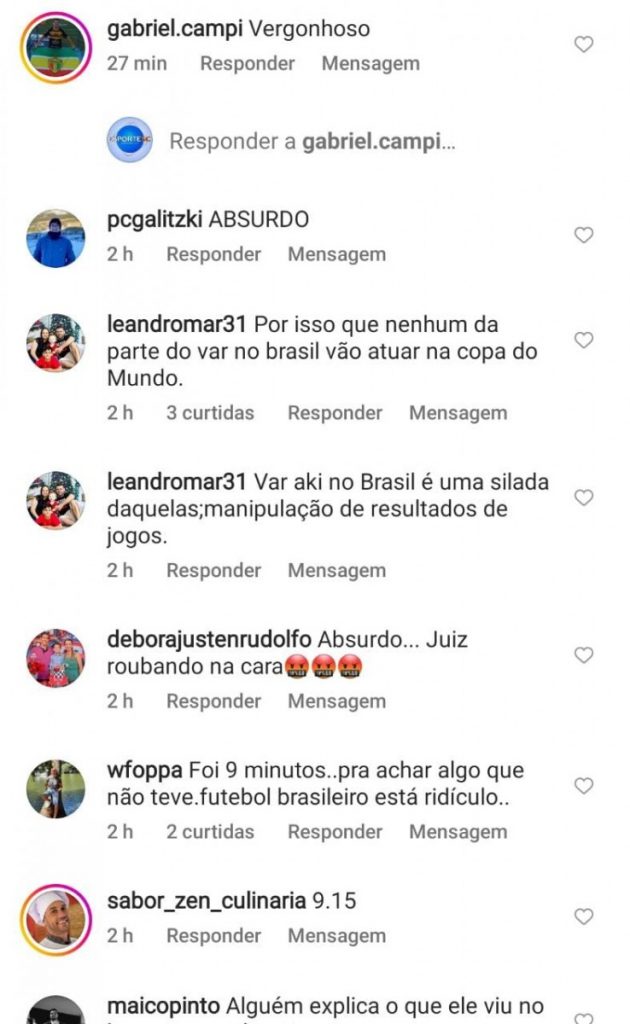Image resolution: width=630 pixels, height=1024 pixels.
Task: Like leandromar31's comment about copa do Mundo
Action: [x=584, y=340]
